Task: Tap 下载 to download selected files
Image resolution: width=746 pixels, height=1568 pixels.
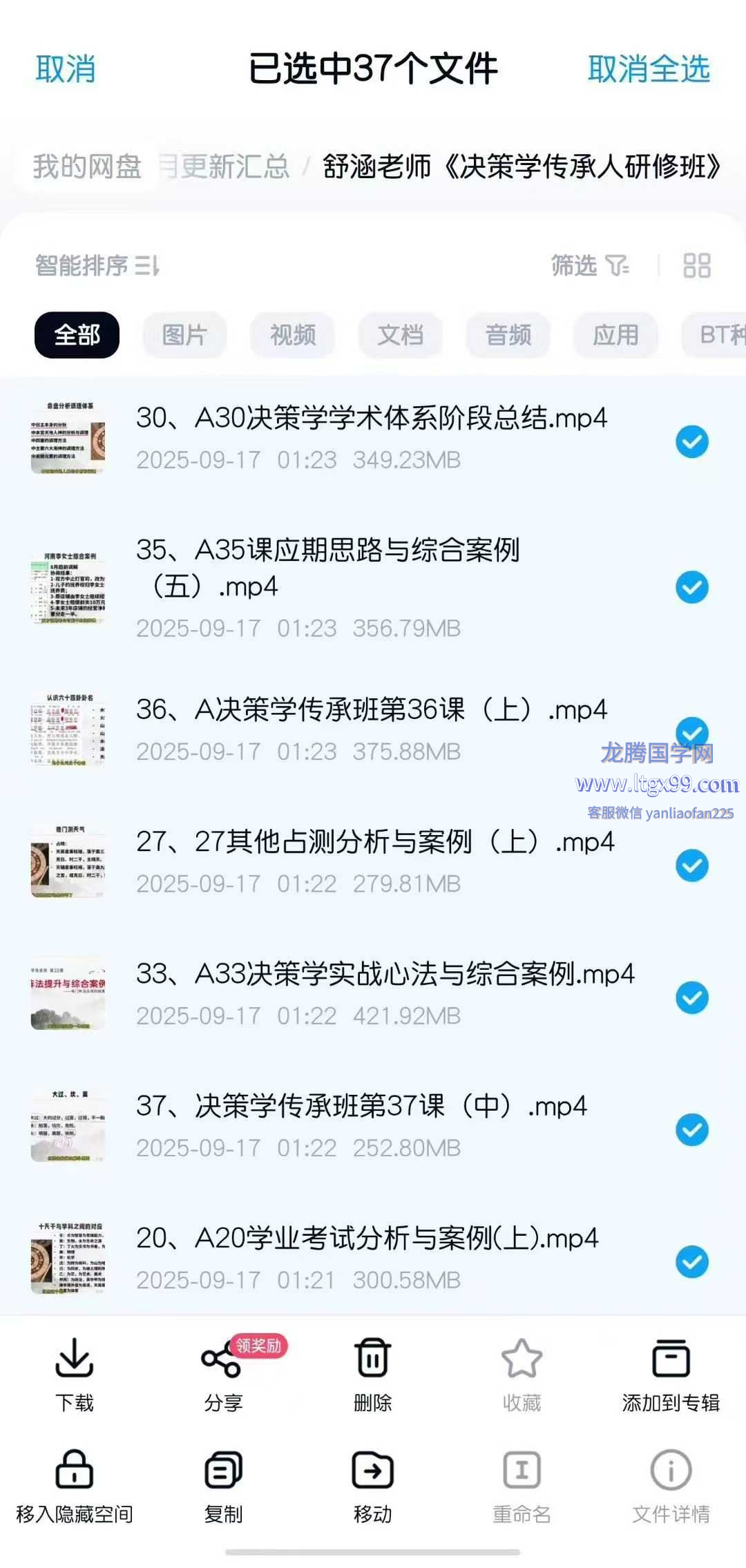Action: pos(74,1373)
